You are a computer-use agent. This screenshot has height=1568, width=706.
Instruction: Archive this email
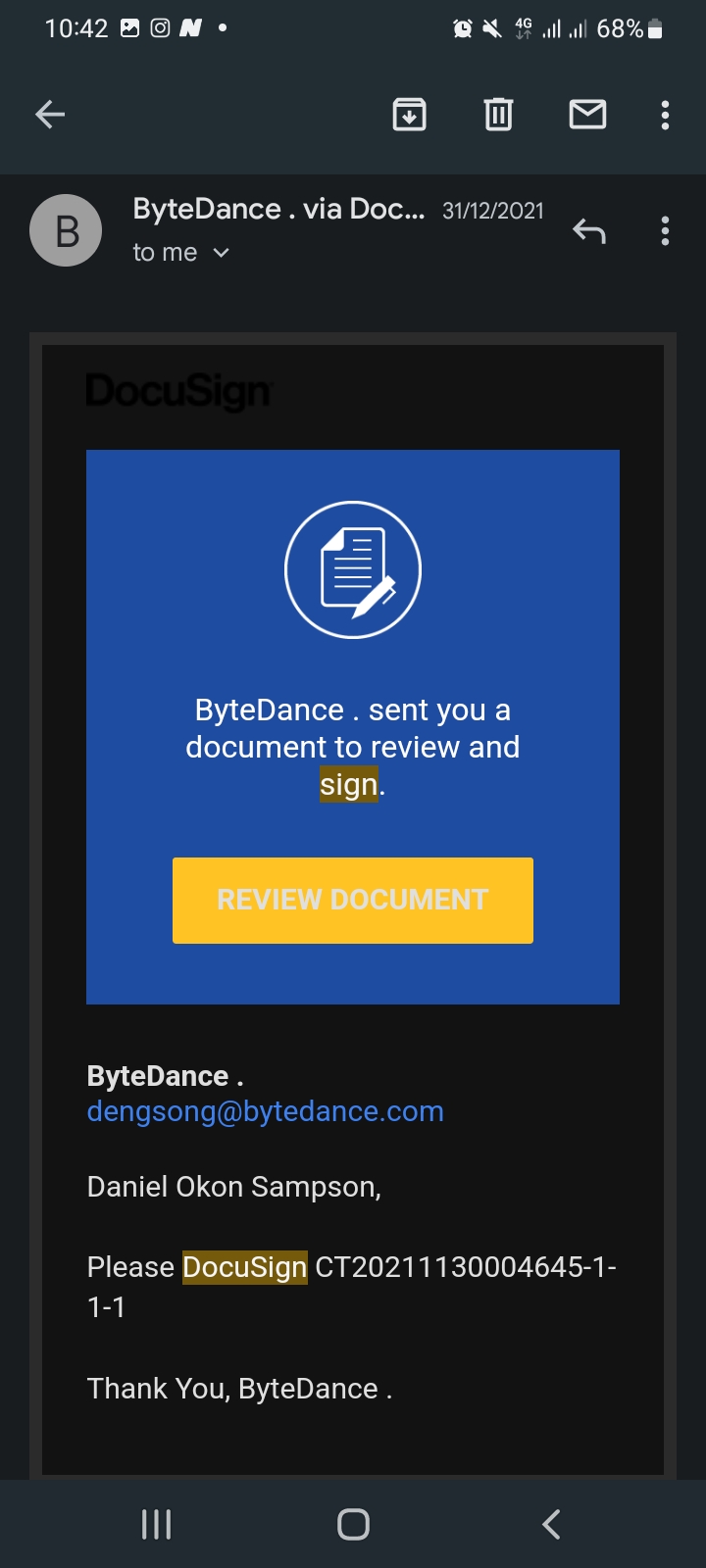[409, 116]
